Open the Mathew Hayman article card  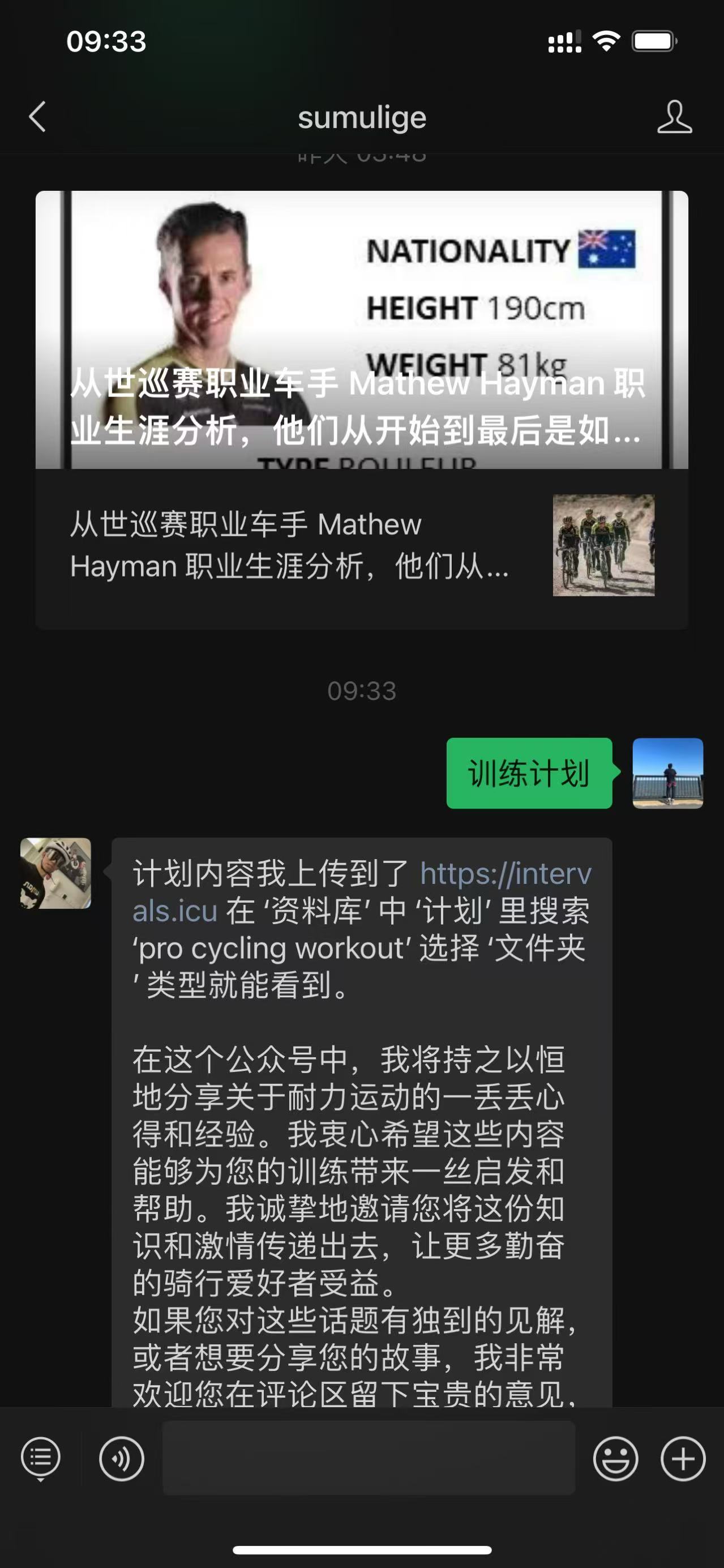click(x=361, y=409)
